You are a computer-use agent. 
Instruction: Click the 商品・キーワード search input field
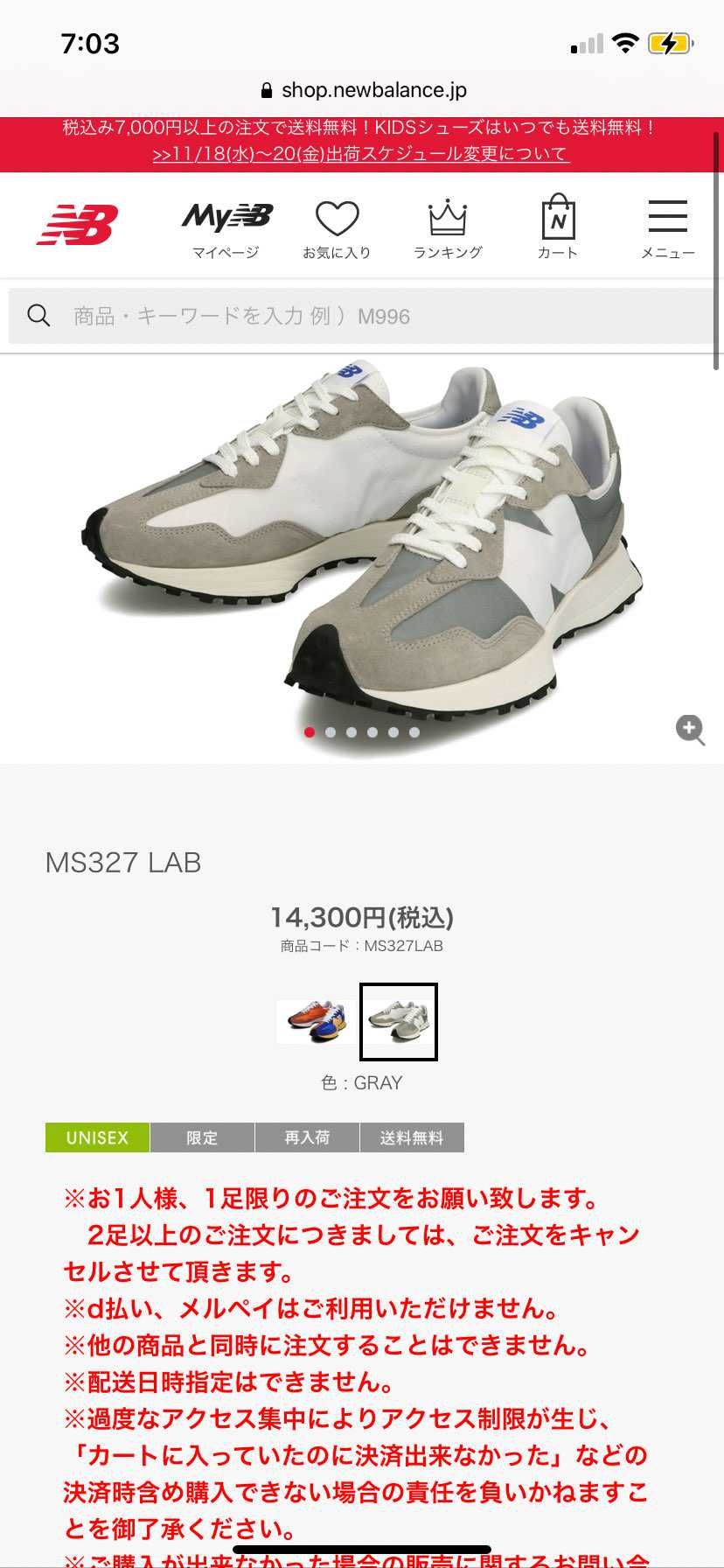tap(350, 315)
